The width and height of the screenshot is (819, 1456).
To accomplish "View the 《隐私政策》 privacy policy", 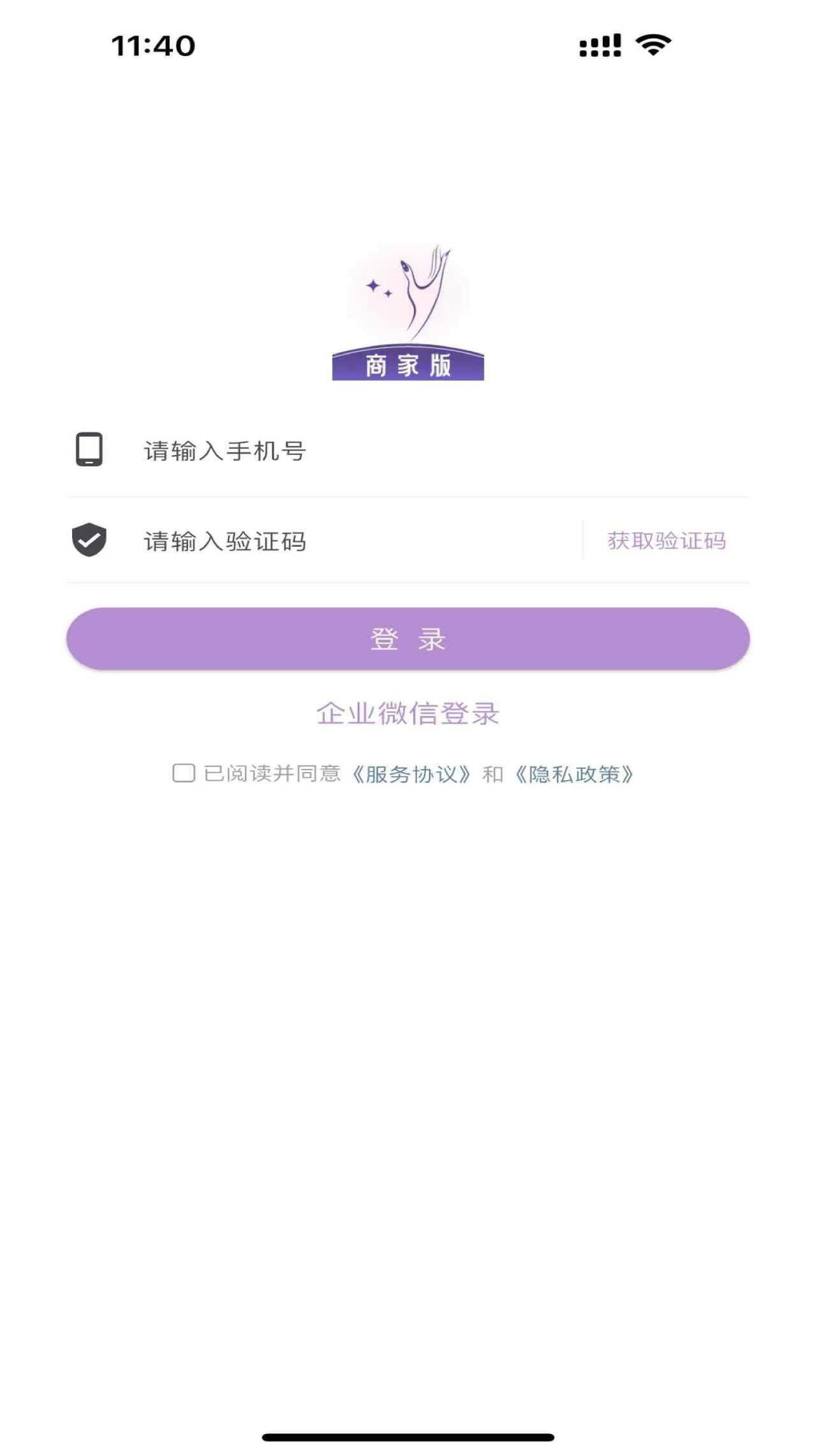I will (574, 774).
